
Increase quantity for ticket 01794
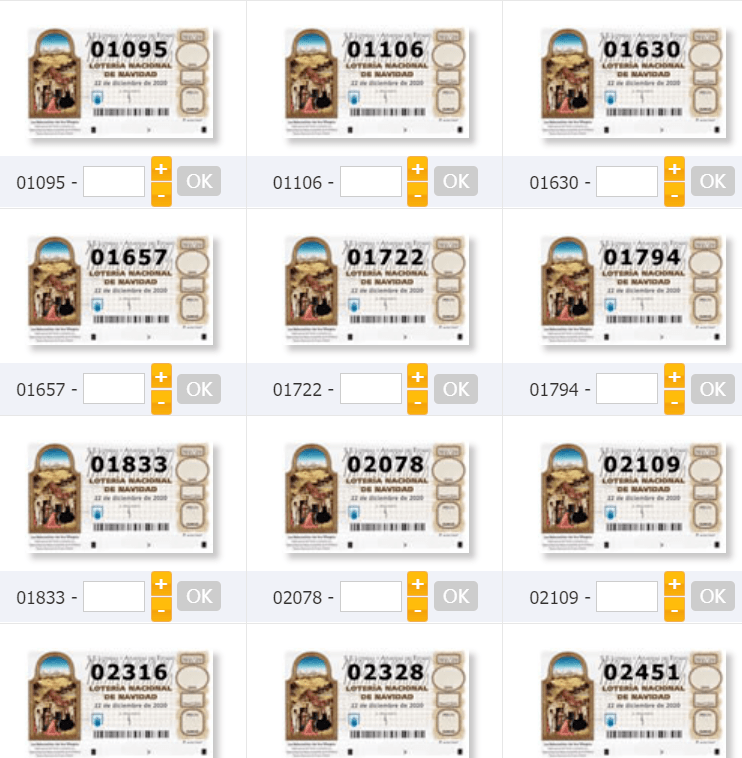[675, 376]
